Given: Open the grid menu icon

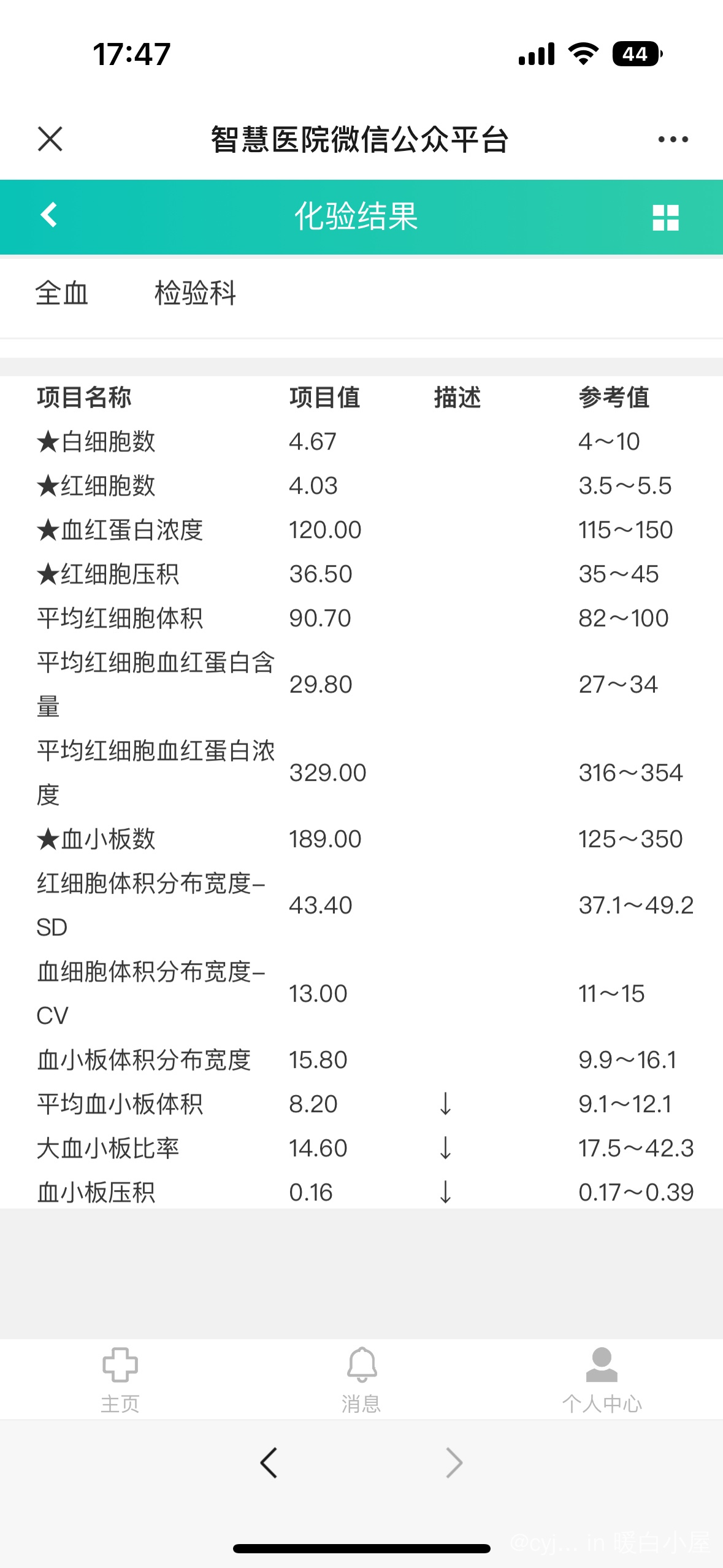Looking at the screenshot, I should (665, 217).
